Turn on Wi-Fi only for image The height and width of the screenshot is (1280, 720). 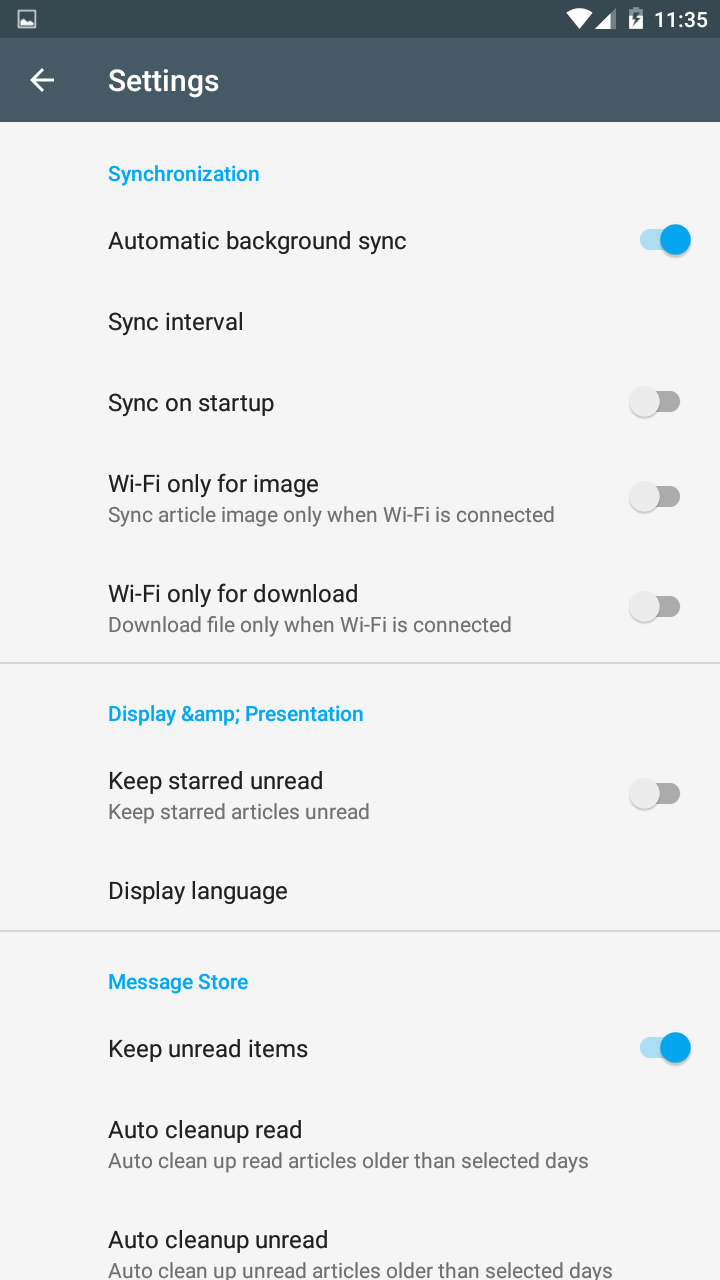(x=656, y=496)
